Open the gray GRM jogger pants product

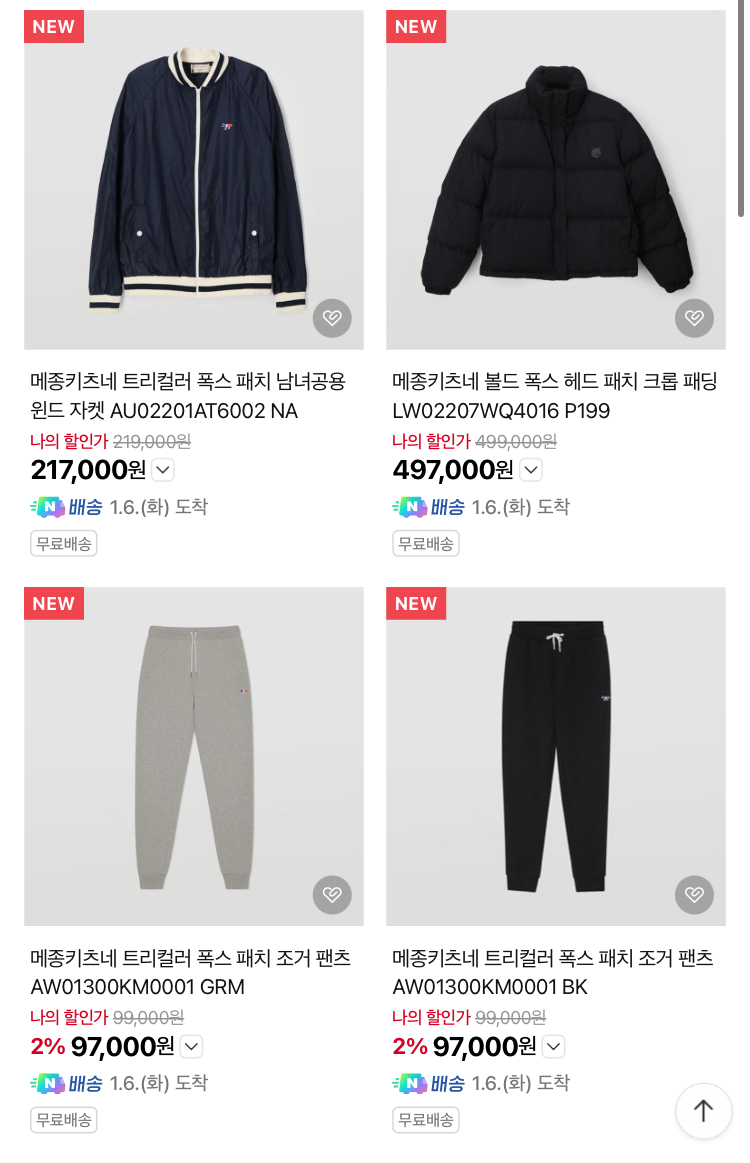(193, 756)
